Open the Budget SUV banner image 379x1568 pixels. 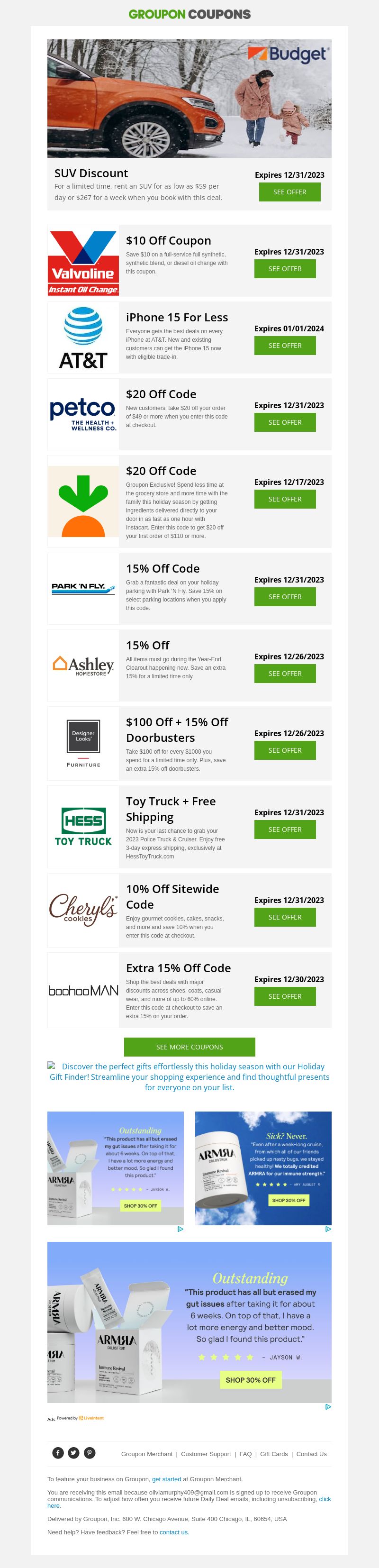tap(189, 99)
